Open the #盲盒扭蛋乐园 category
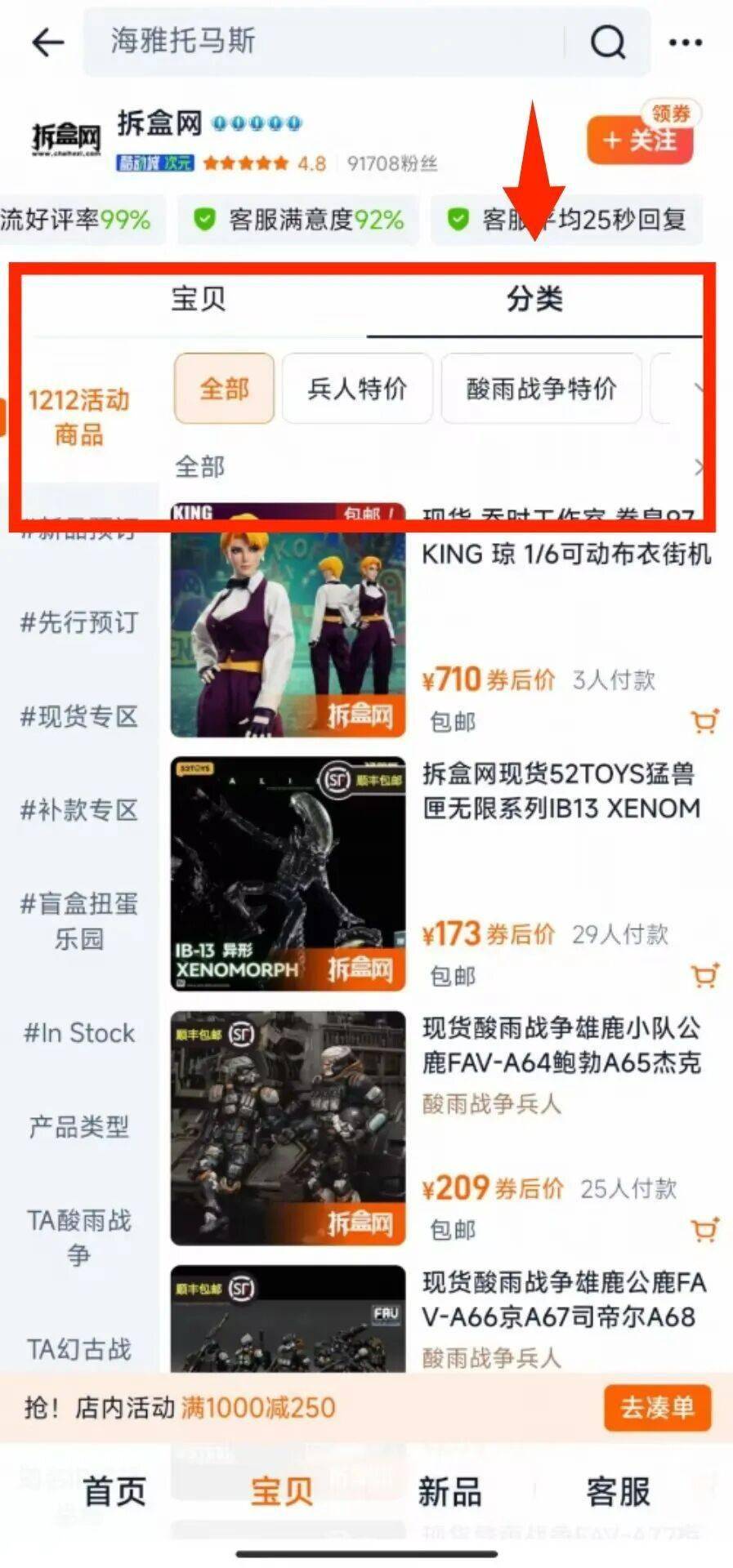 (79, 920)
